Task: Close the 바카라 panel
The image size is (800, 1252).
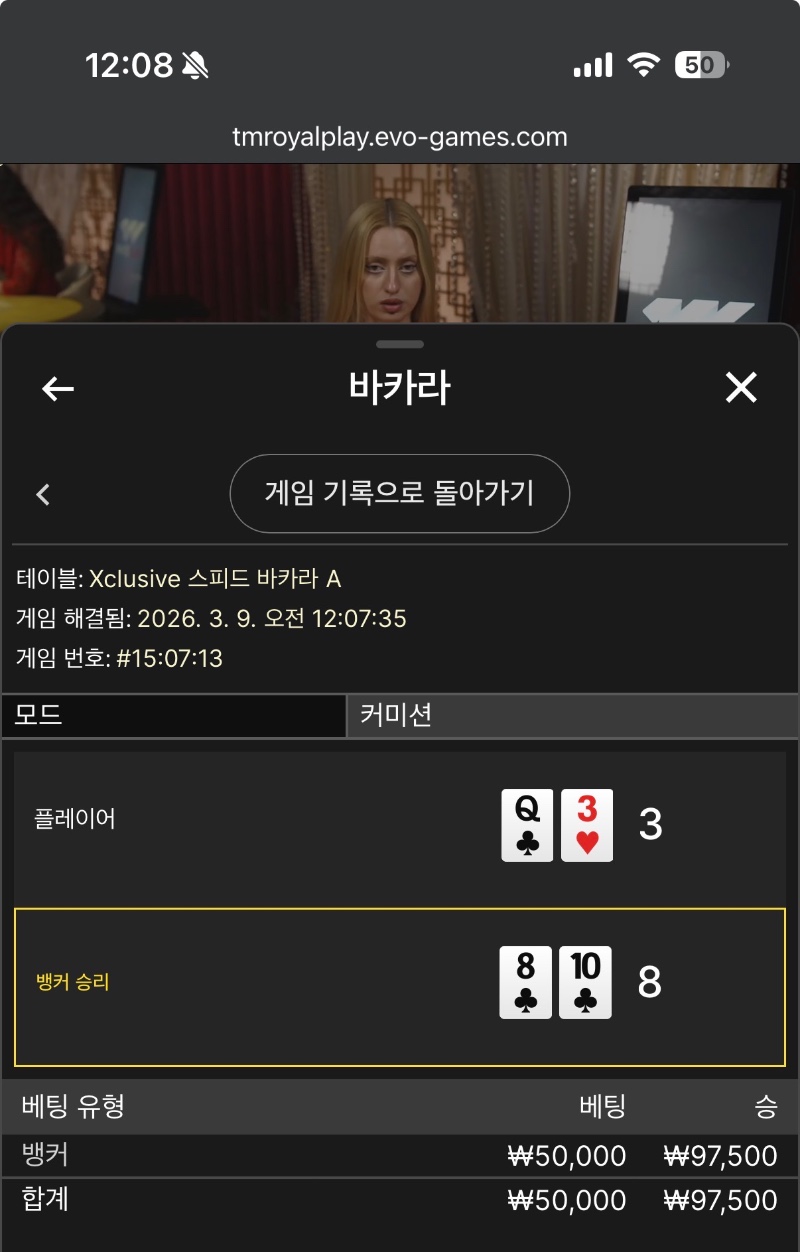Action: (741, 388)
